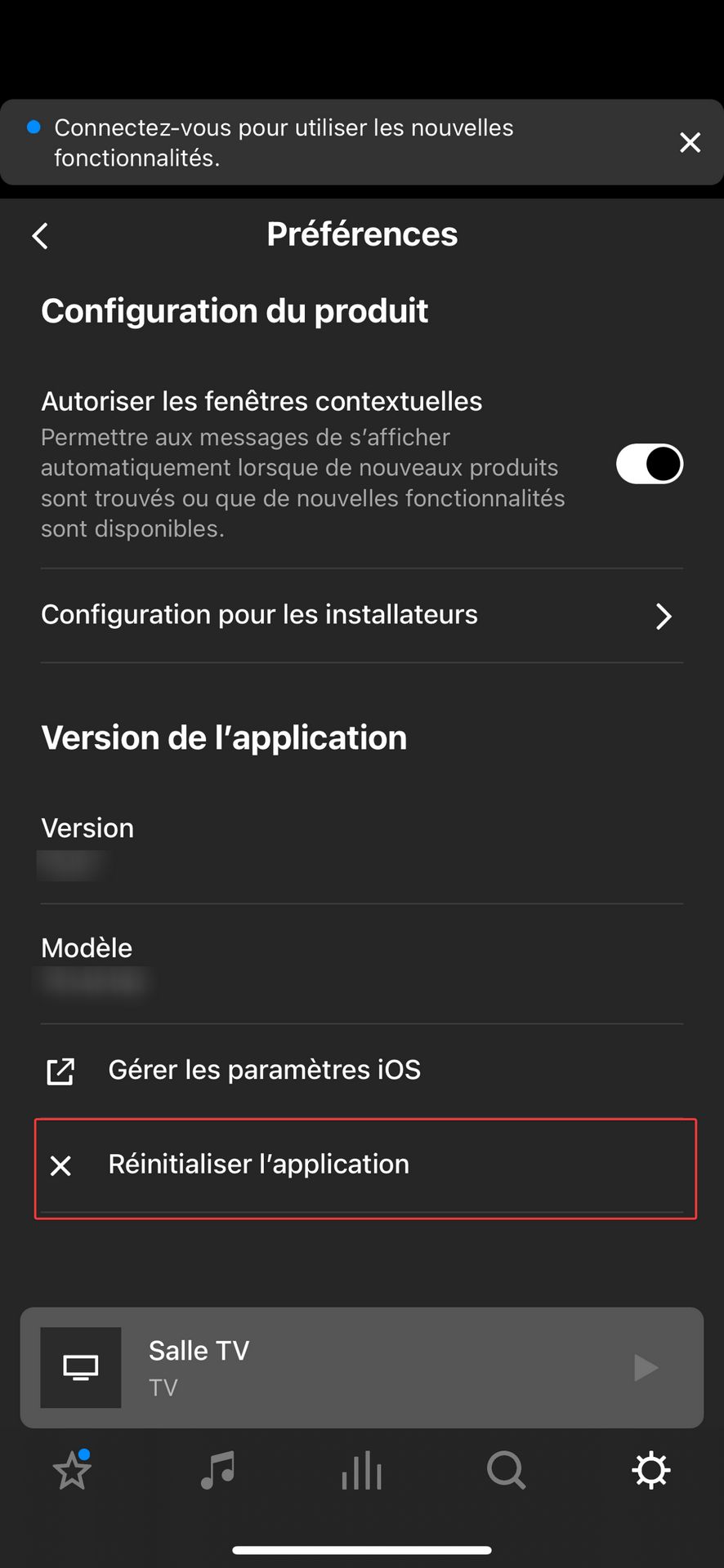724x1568 pixels.
Task: Play audio in Salle TV
Action: coord(646,1367)
